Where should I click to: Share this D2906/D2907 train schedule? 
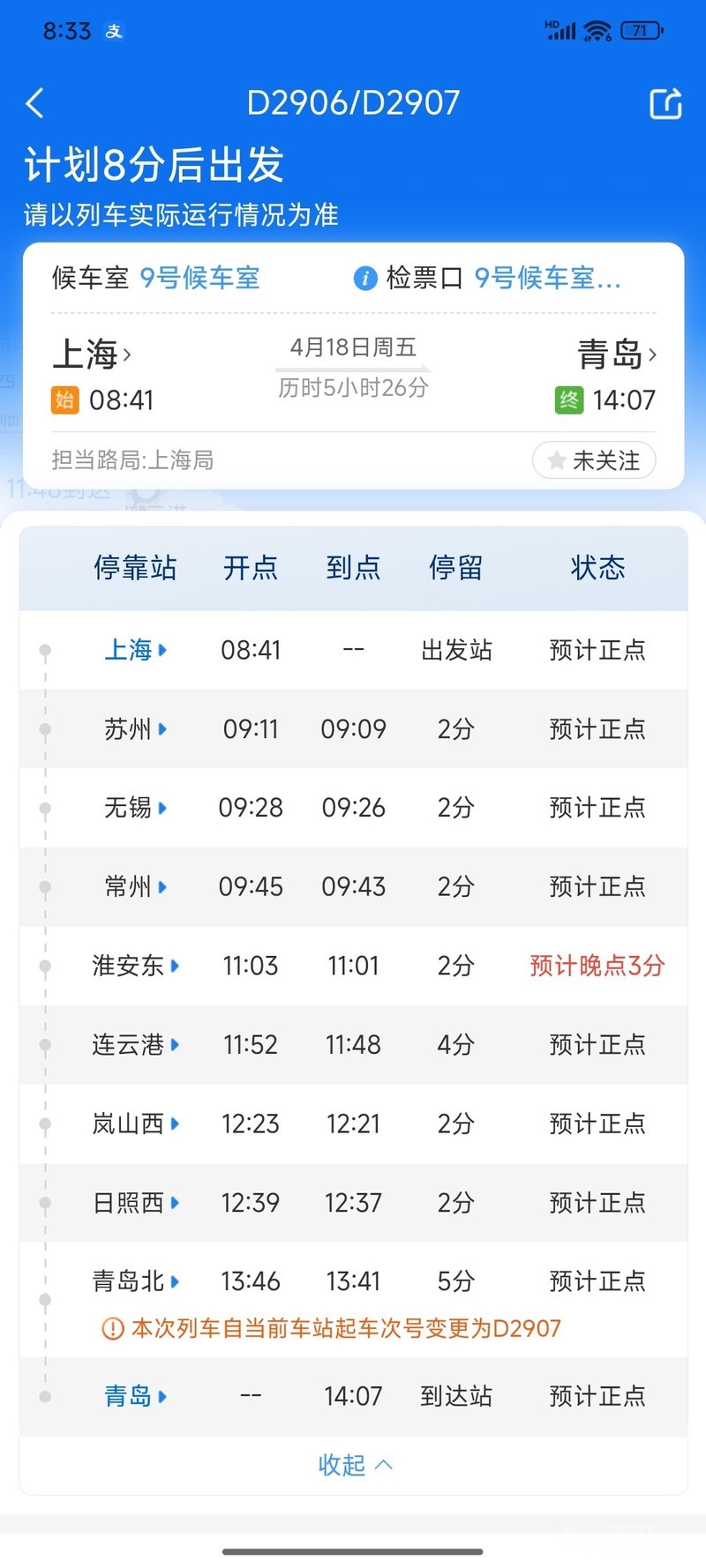click(x=665, y=103)
